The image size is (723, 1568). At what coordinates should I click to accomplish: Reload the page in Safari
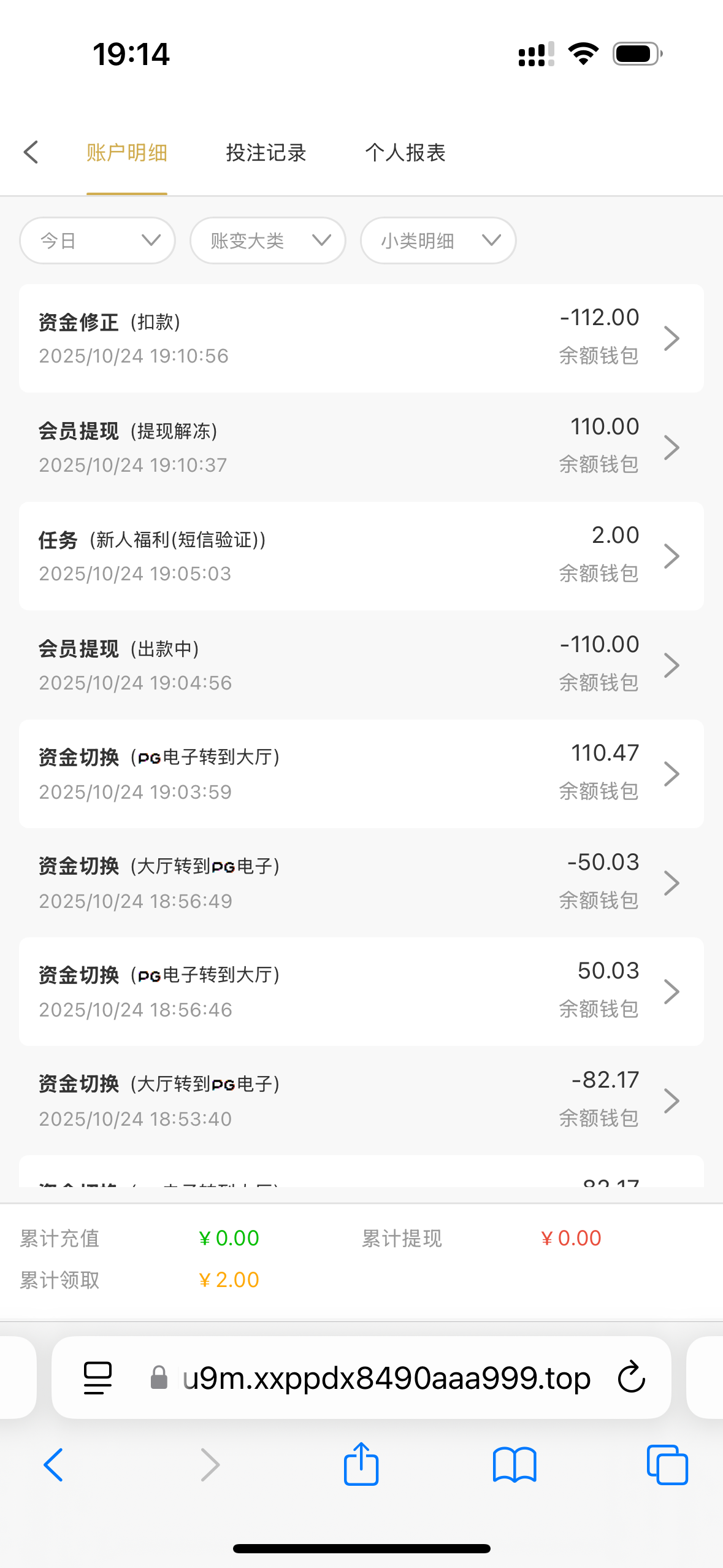pyautogui.click(x=632, y=1378)
